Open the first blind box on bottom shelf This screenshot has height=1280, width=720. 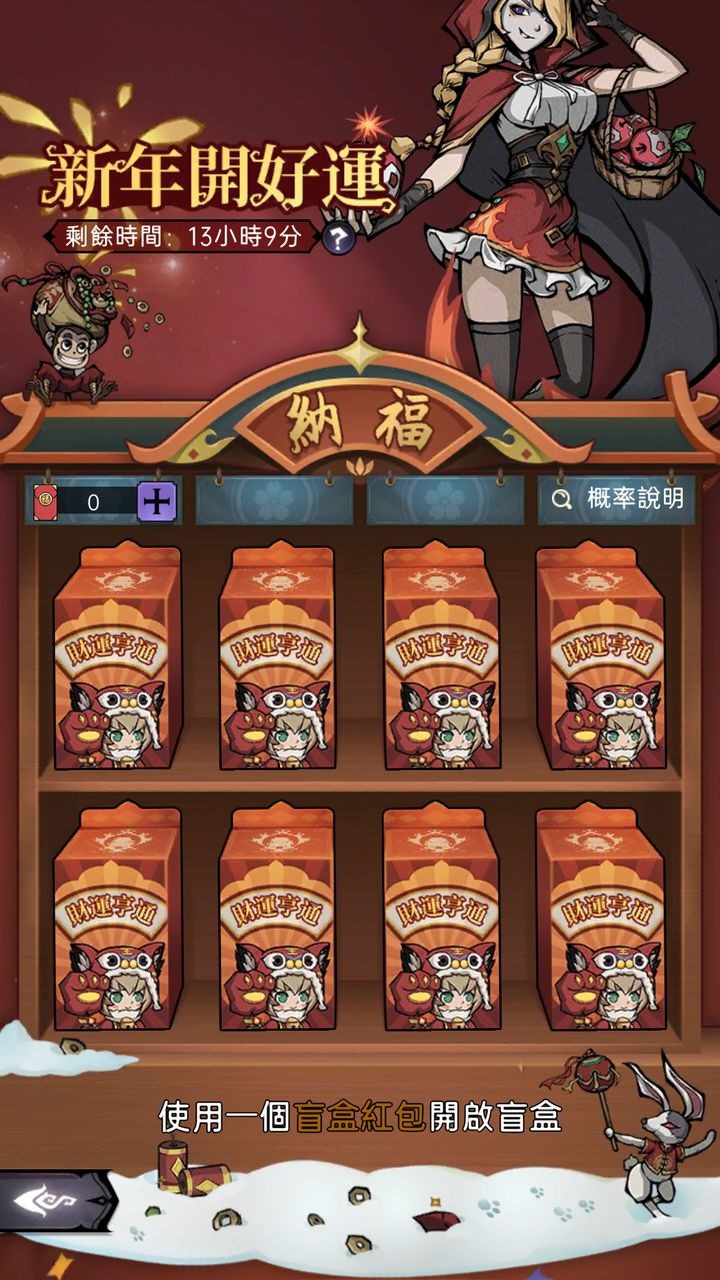coord(118,918)
